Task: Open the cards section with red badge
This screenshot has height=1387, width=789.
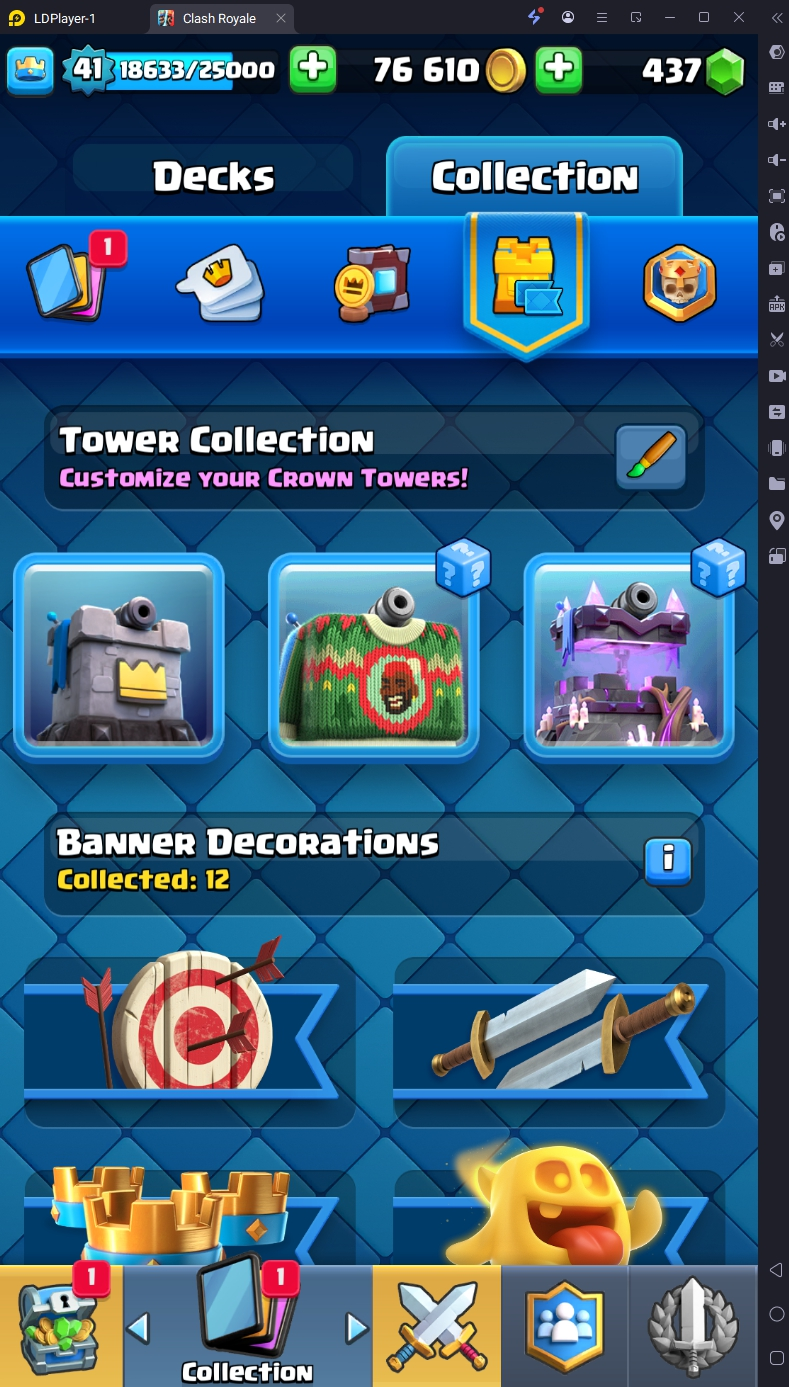Action: pos(68,282)
